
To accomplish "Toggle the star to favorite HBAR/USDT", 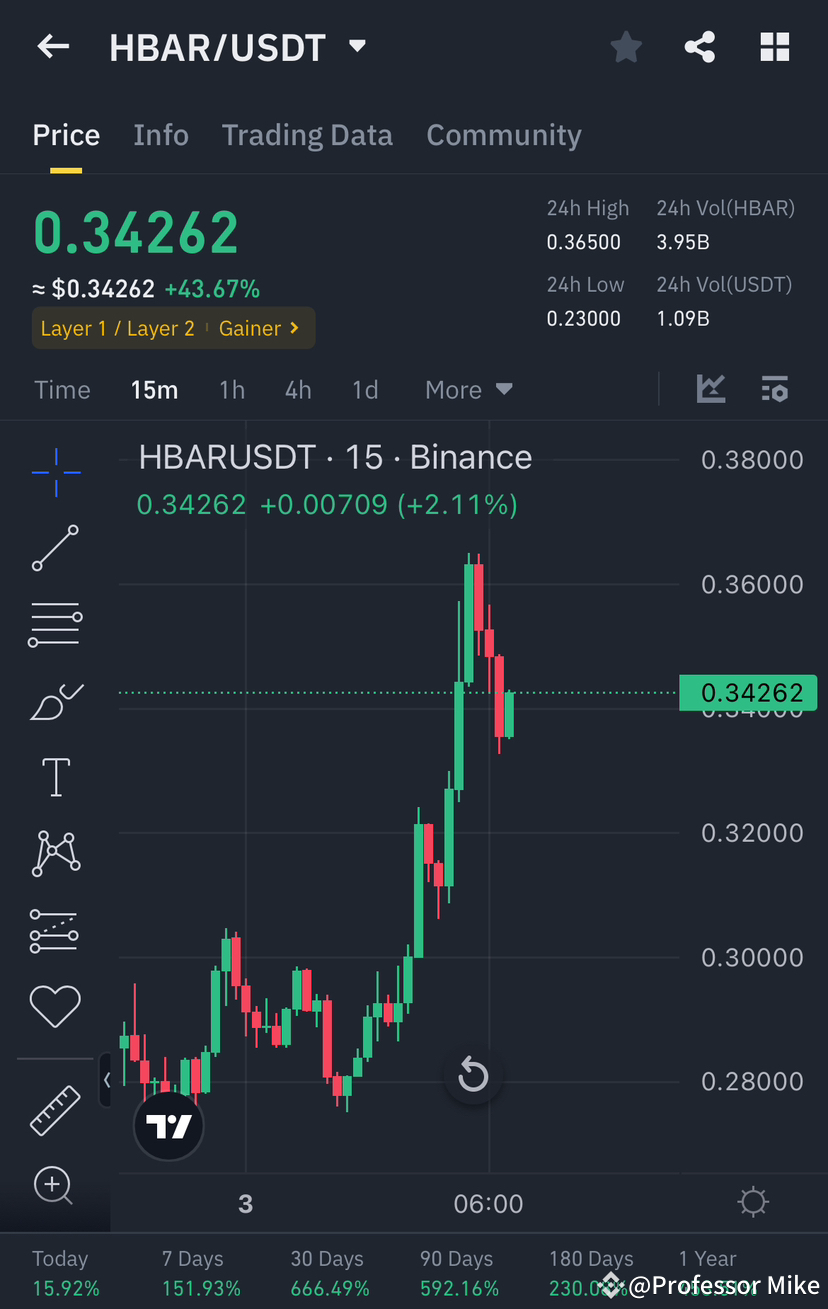I will click(626, 46).
